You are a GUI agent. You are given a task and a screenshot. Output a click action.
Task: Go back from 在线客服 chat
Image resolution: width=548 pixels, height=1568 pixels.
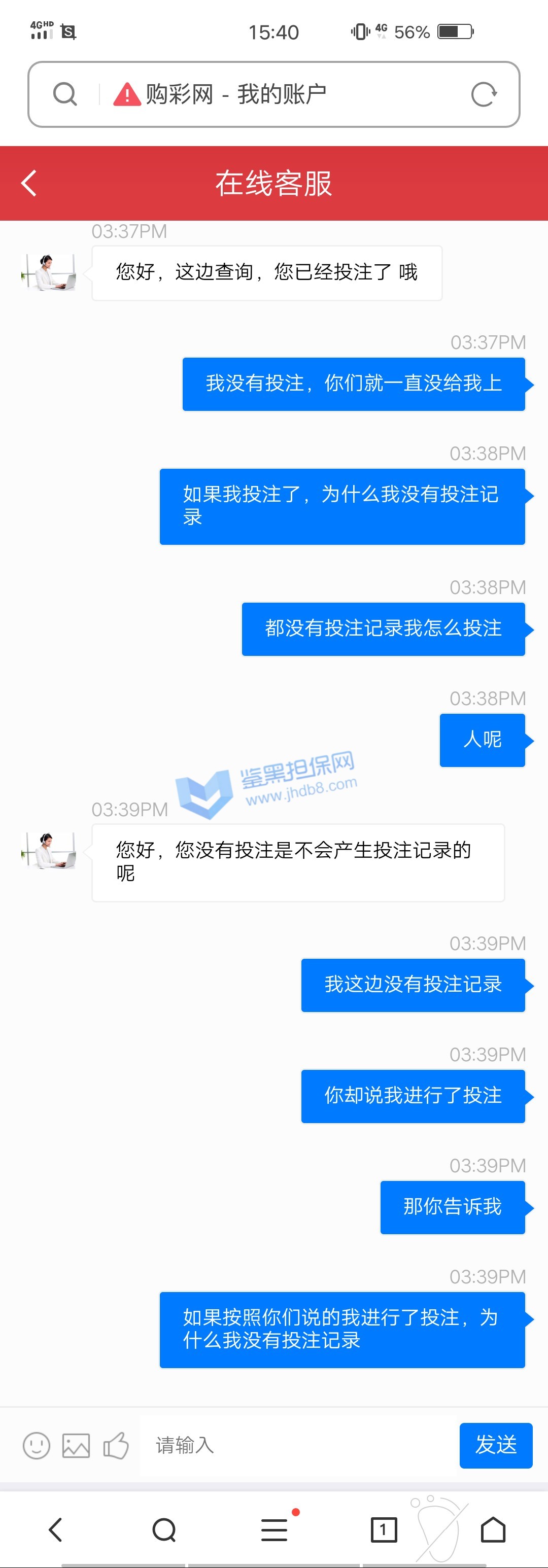tap(28, 183)
